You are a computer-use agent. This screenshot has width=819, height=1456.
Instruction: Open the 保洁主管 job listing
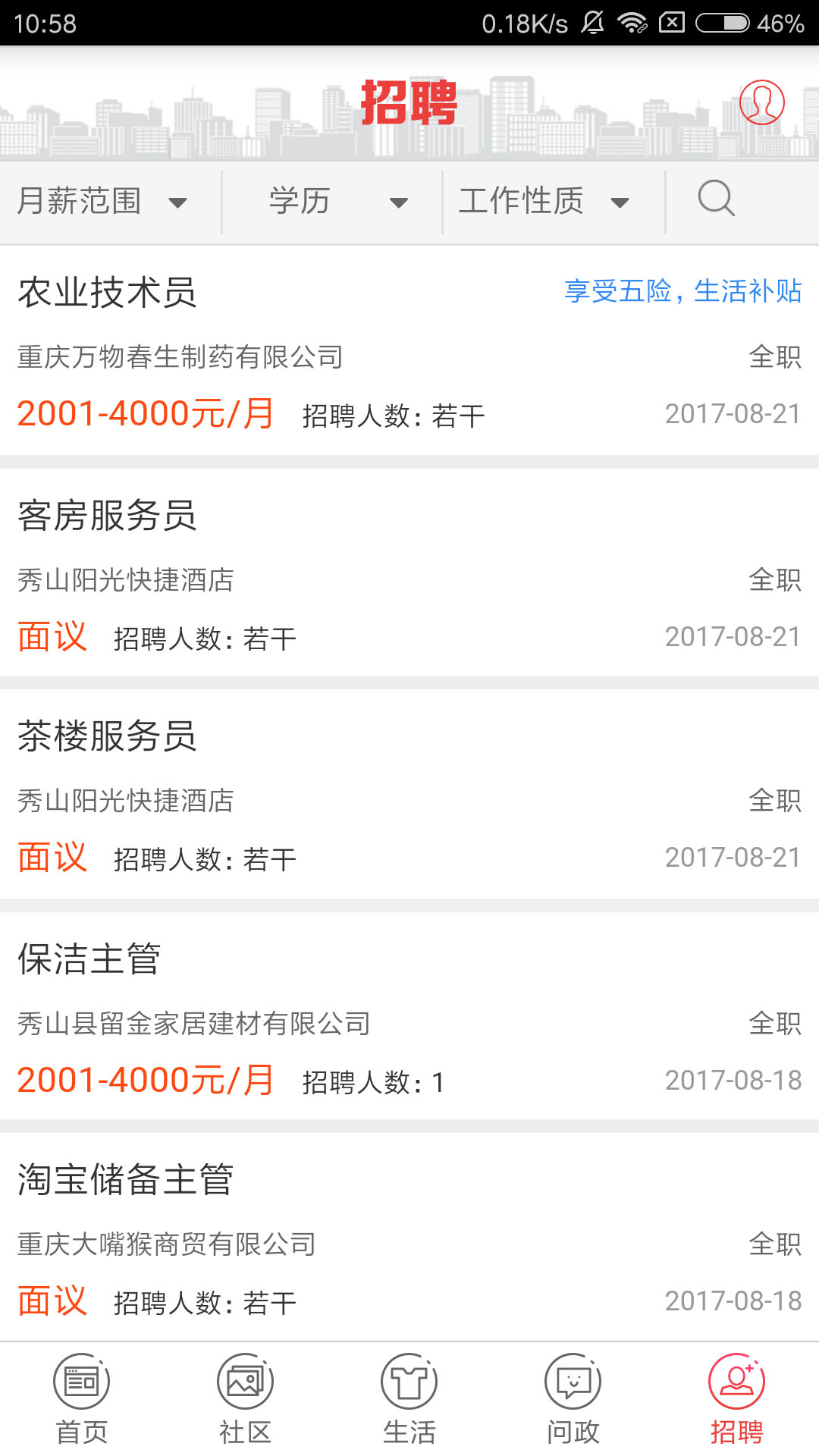pyautogui.click(x=409, y=1018)
